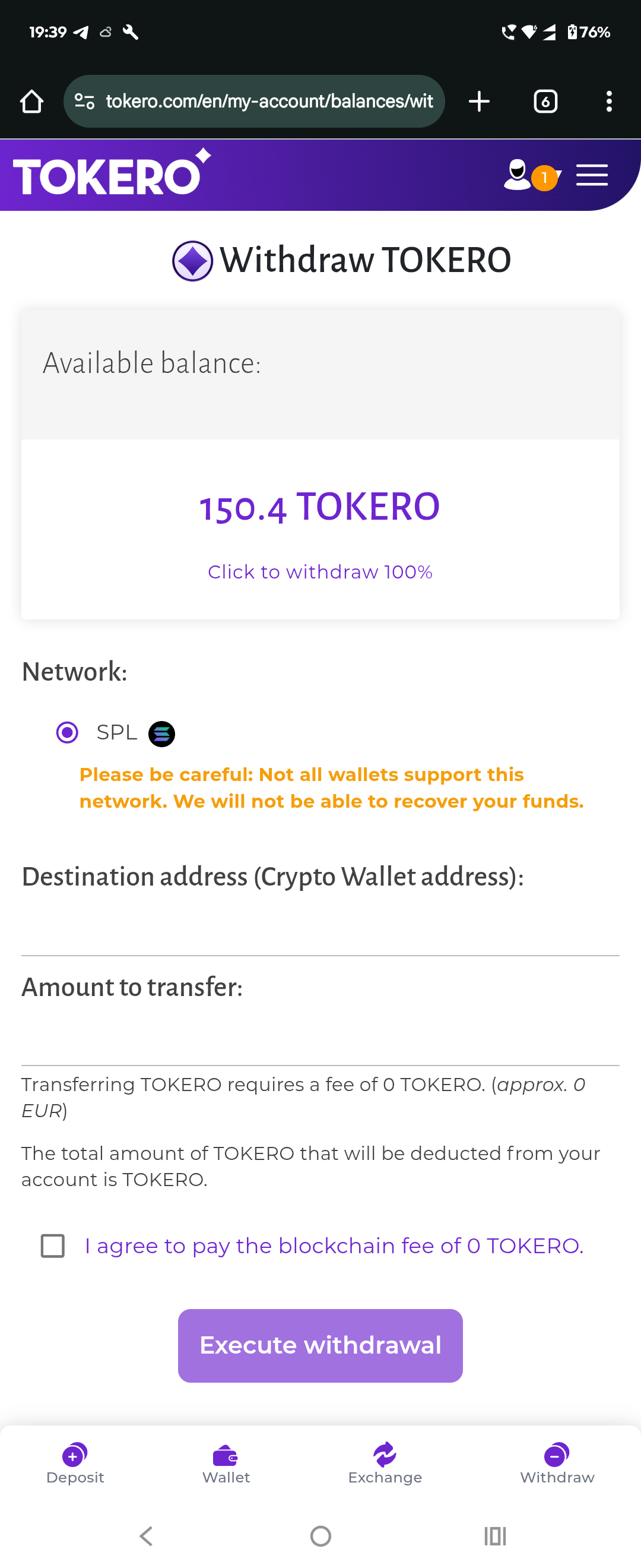Switch to the Withdraw tab
Viewport: 641px width, 1568px height.
point(557,1463)
